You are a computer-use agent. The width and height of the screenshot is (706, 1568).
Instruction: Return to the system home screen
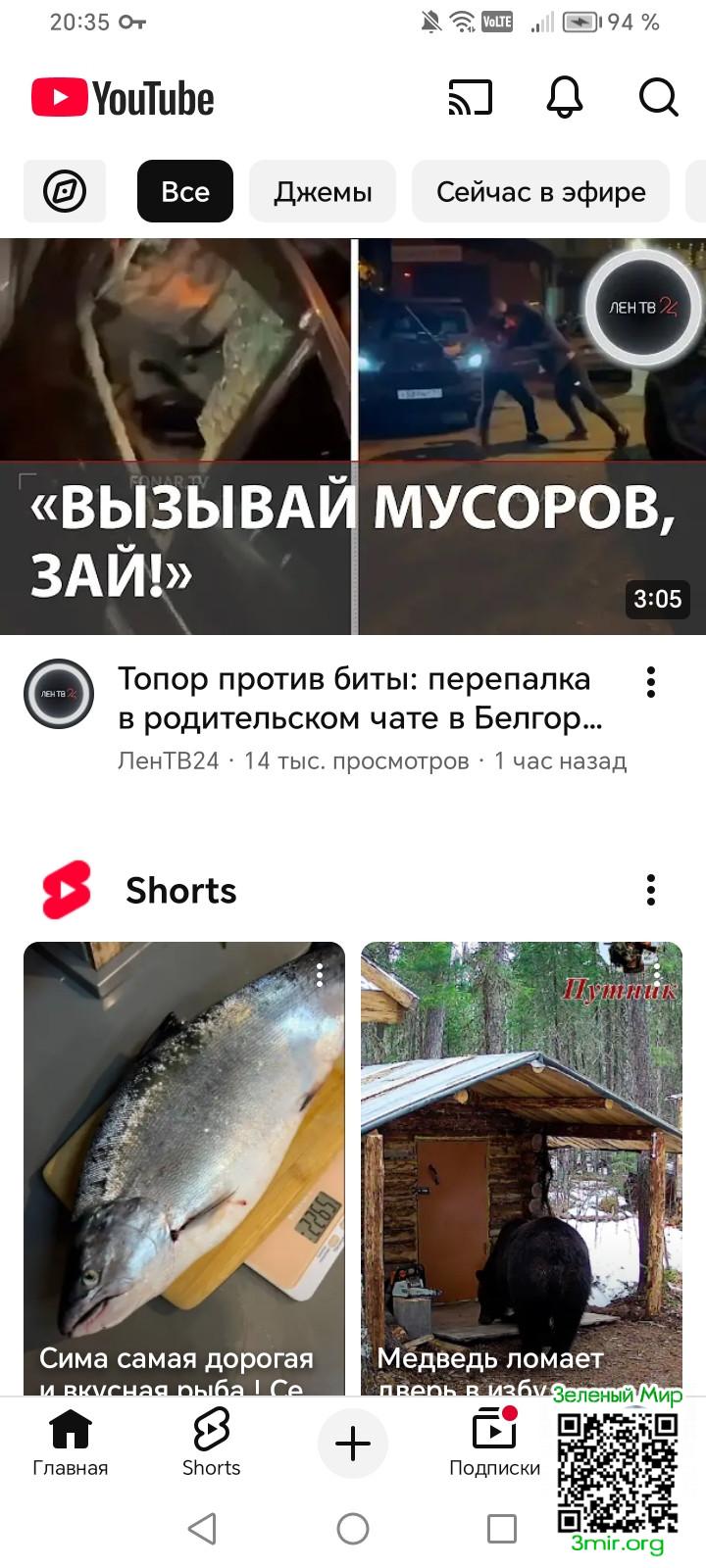(x=353, y=1528)
